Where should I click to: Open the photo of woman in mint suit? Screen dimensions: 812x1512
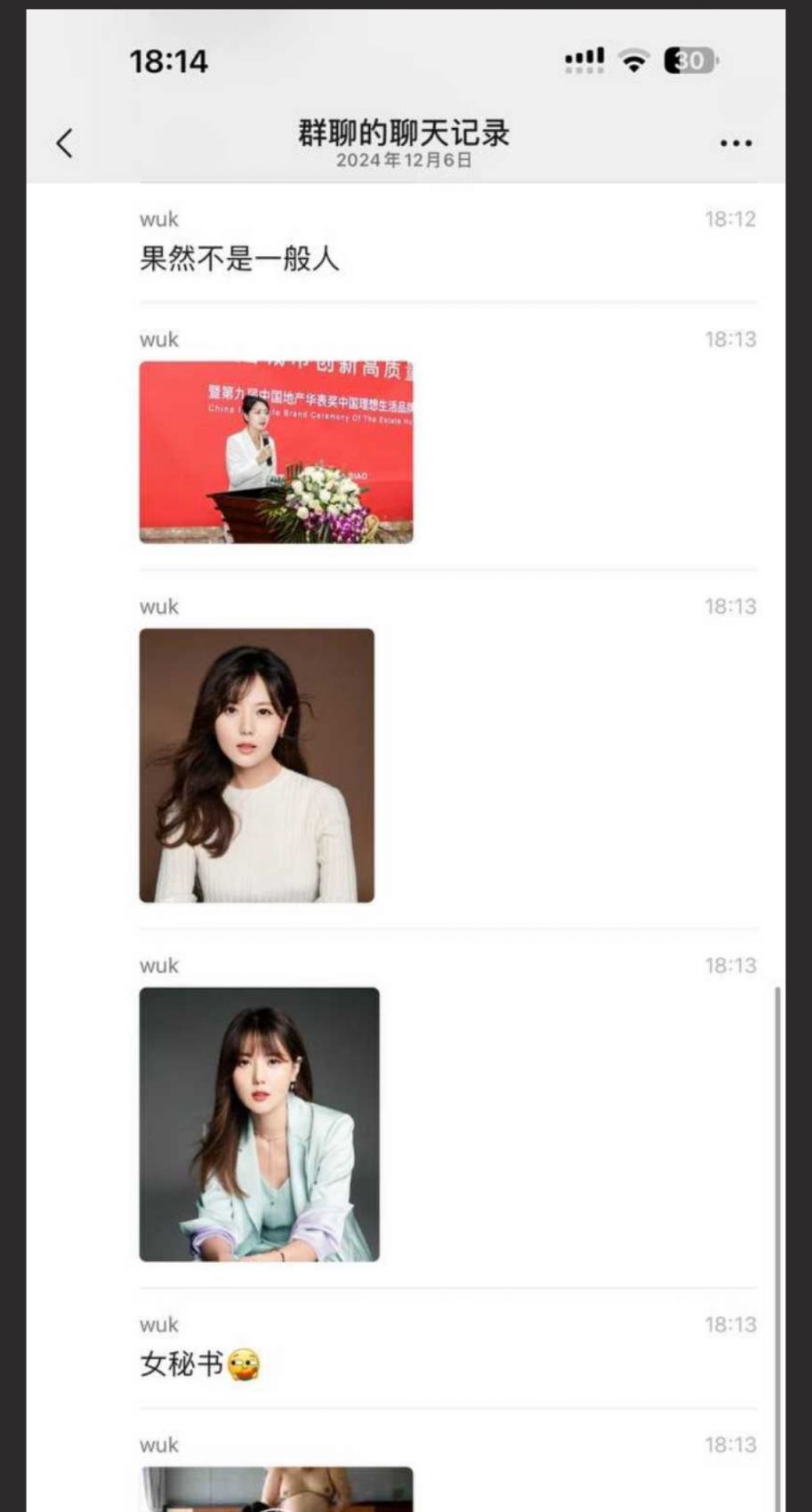coord(260,1125)
